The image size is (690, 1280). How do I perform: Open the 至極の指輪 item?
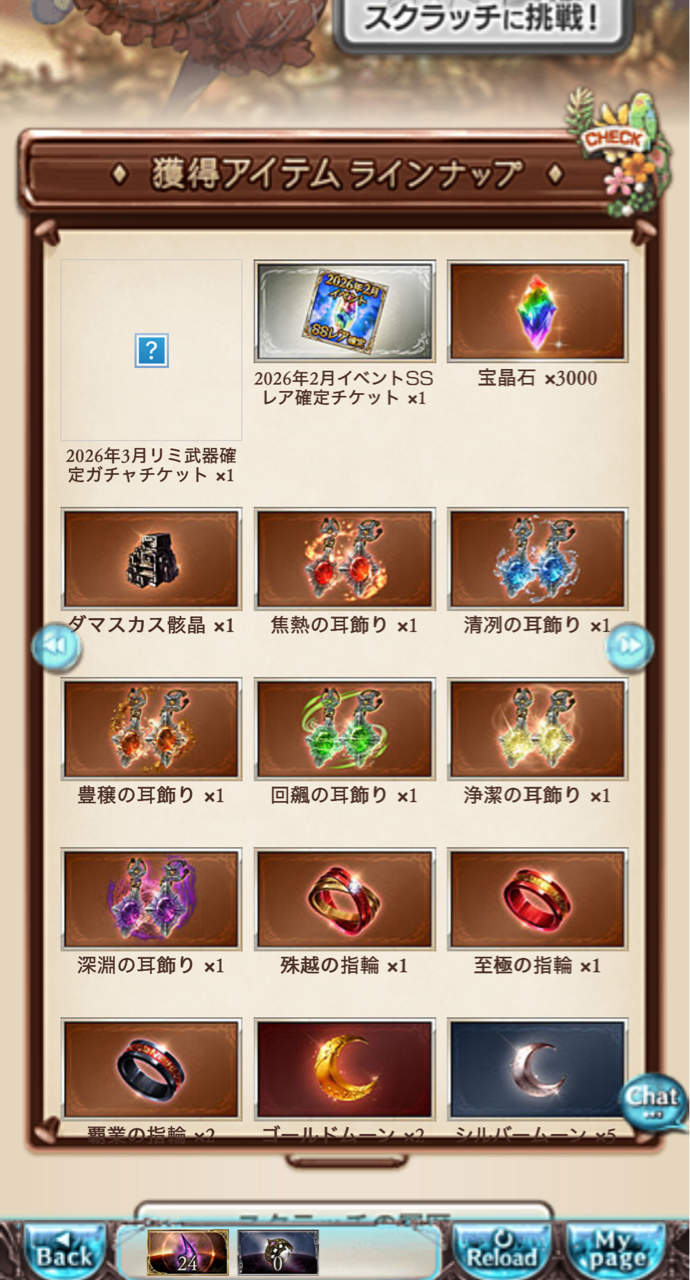coord(537,899)
